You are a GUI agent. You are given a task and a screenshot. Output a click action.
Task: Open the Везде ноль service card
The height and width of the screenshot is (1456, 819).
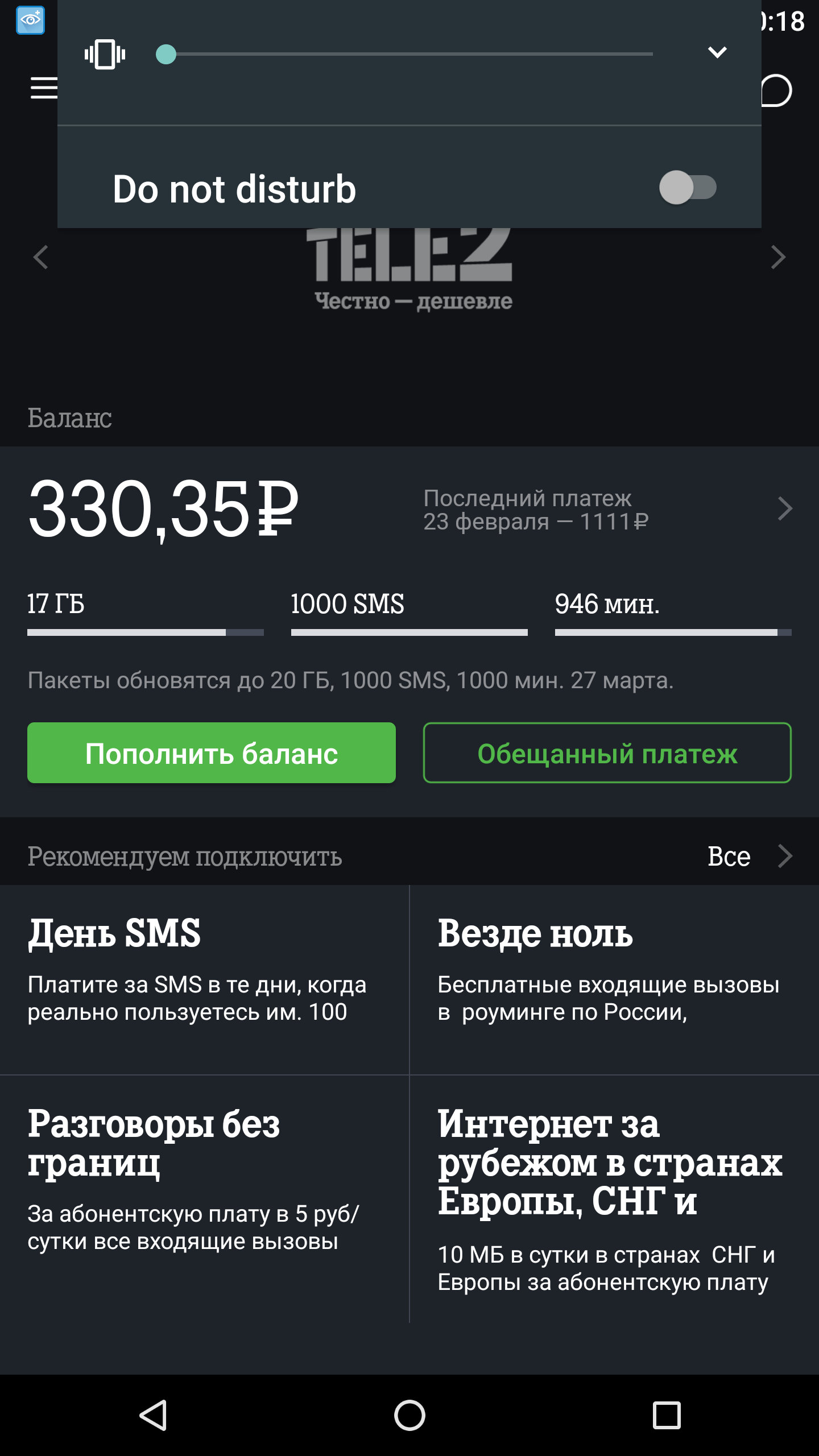pyautogui.click(x=614, y=979)
